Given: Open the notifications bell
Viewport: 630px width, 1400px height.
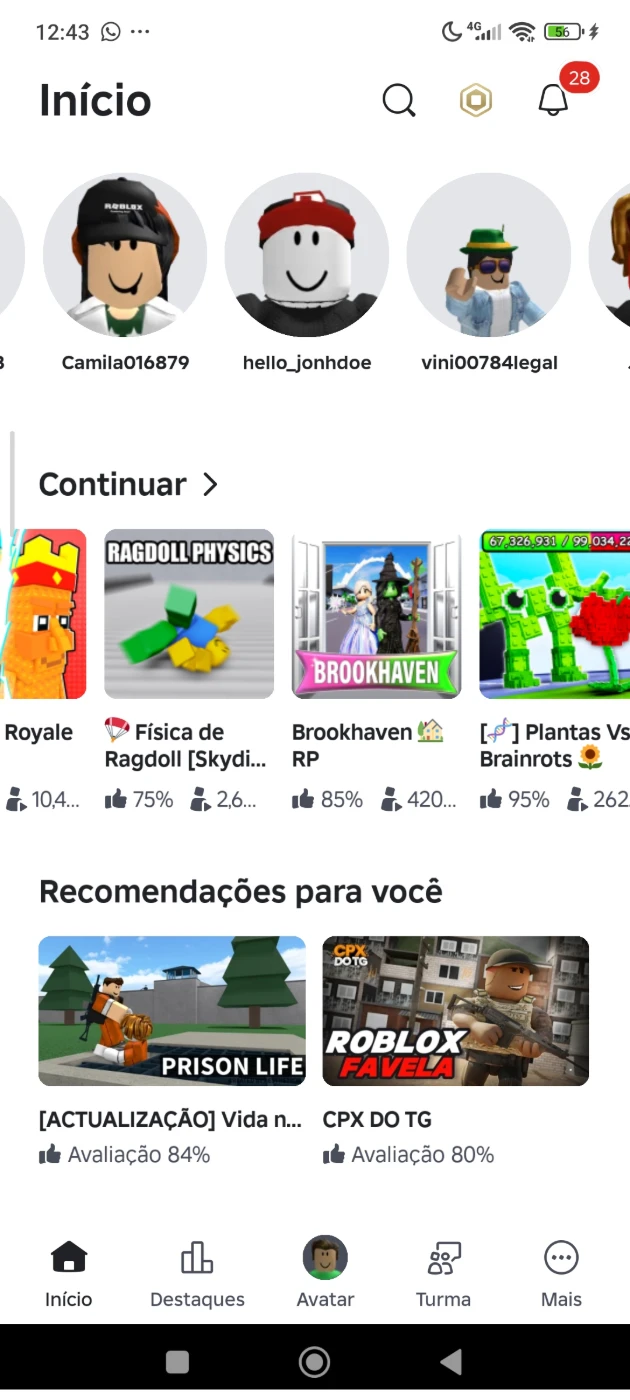Looking at the screenshot, I should click(x=553, y=100).
